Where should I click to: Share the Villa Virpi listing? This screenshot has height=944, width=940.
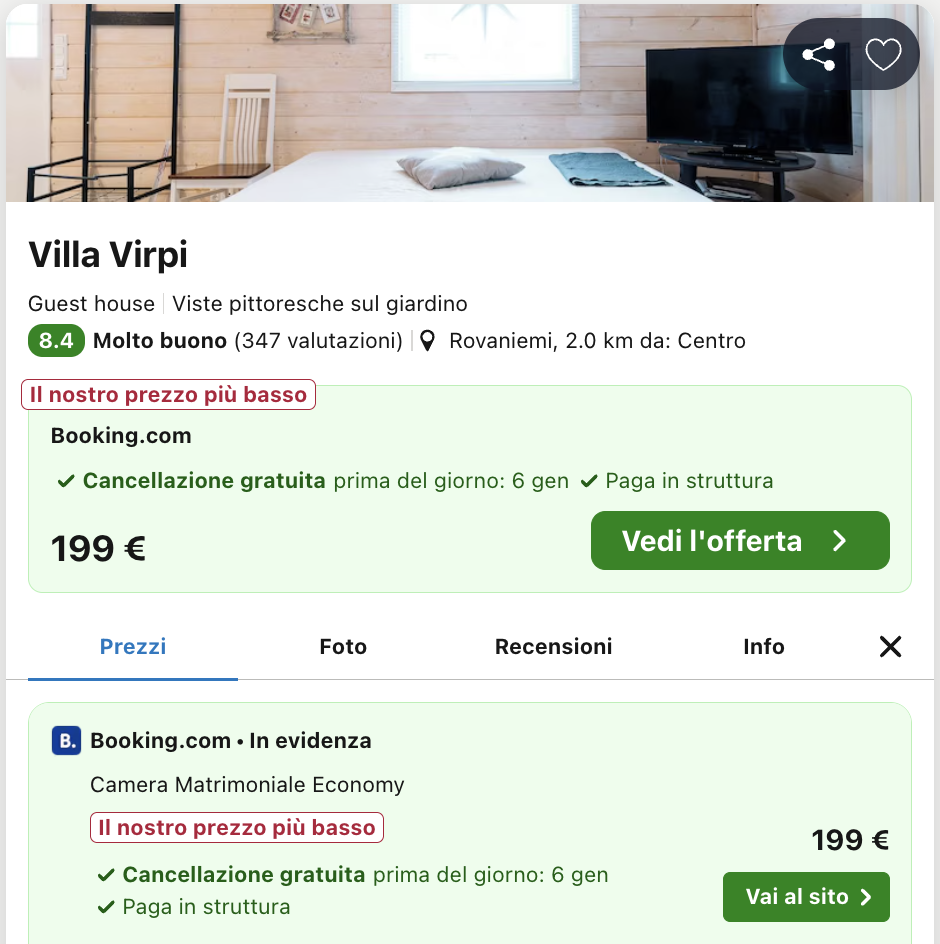click(x=819, y=55)
